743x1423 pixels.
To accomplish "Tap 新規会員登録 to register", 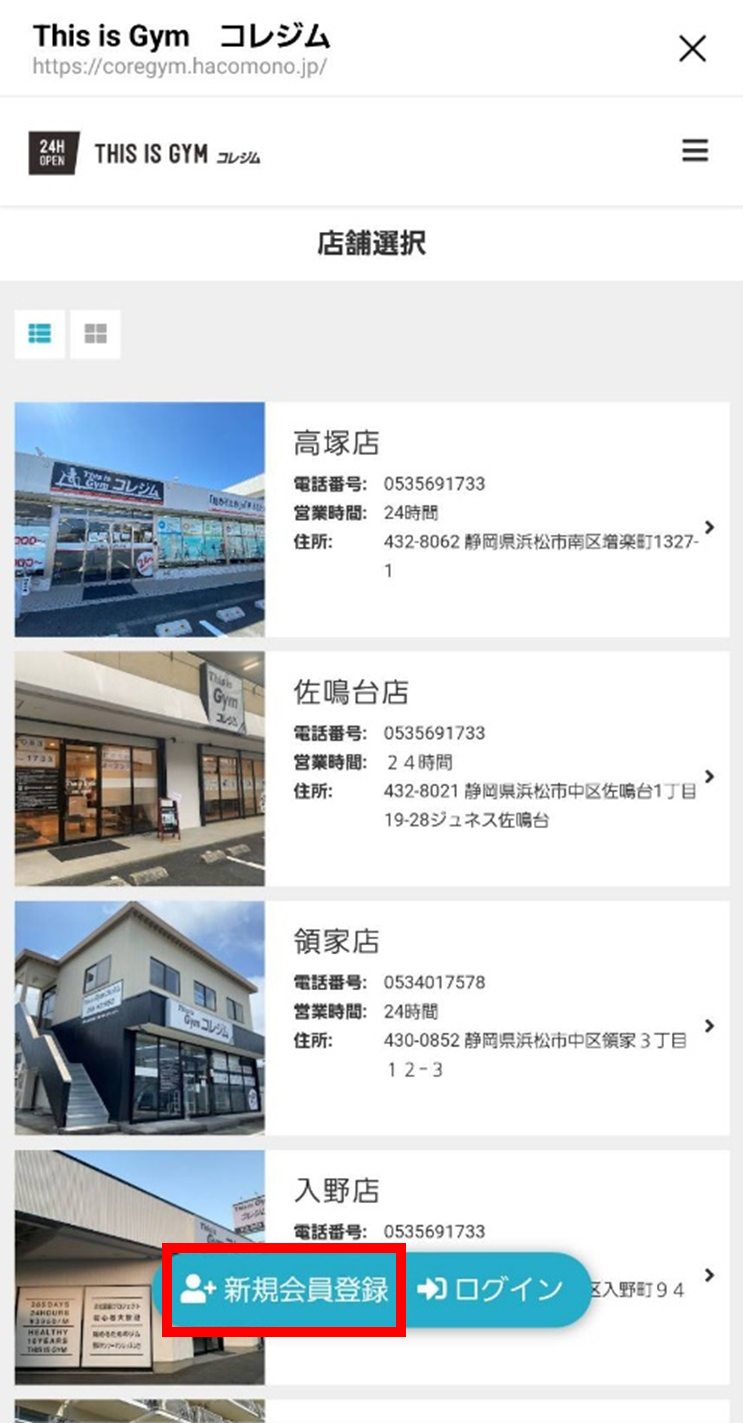I will 286,1290.
